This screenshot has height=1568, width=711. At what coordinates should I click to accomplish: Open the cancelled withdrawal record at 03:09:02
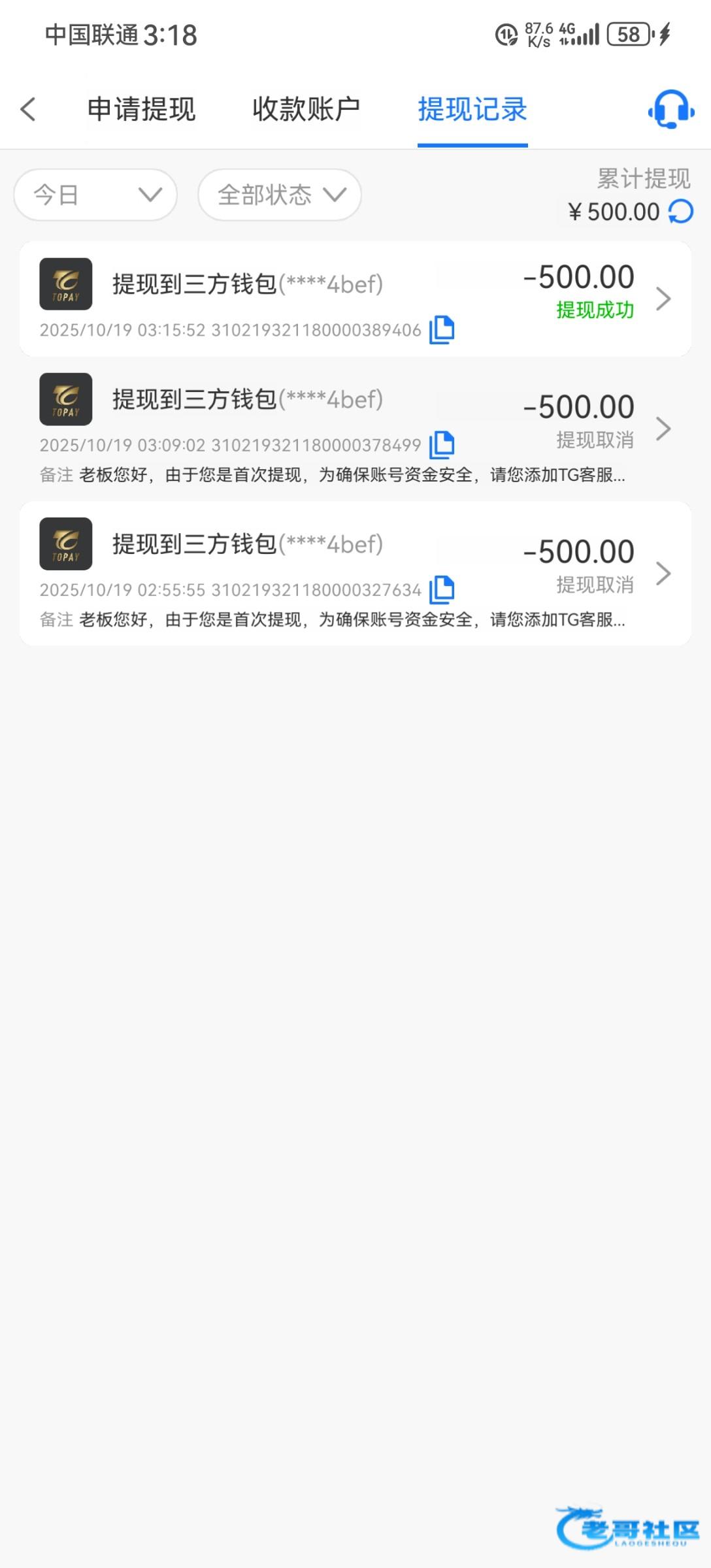[x=355, y=428]
